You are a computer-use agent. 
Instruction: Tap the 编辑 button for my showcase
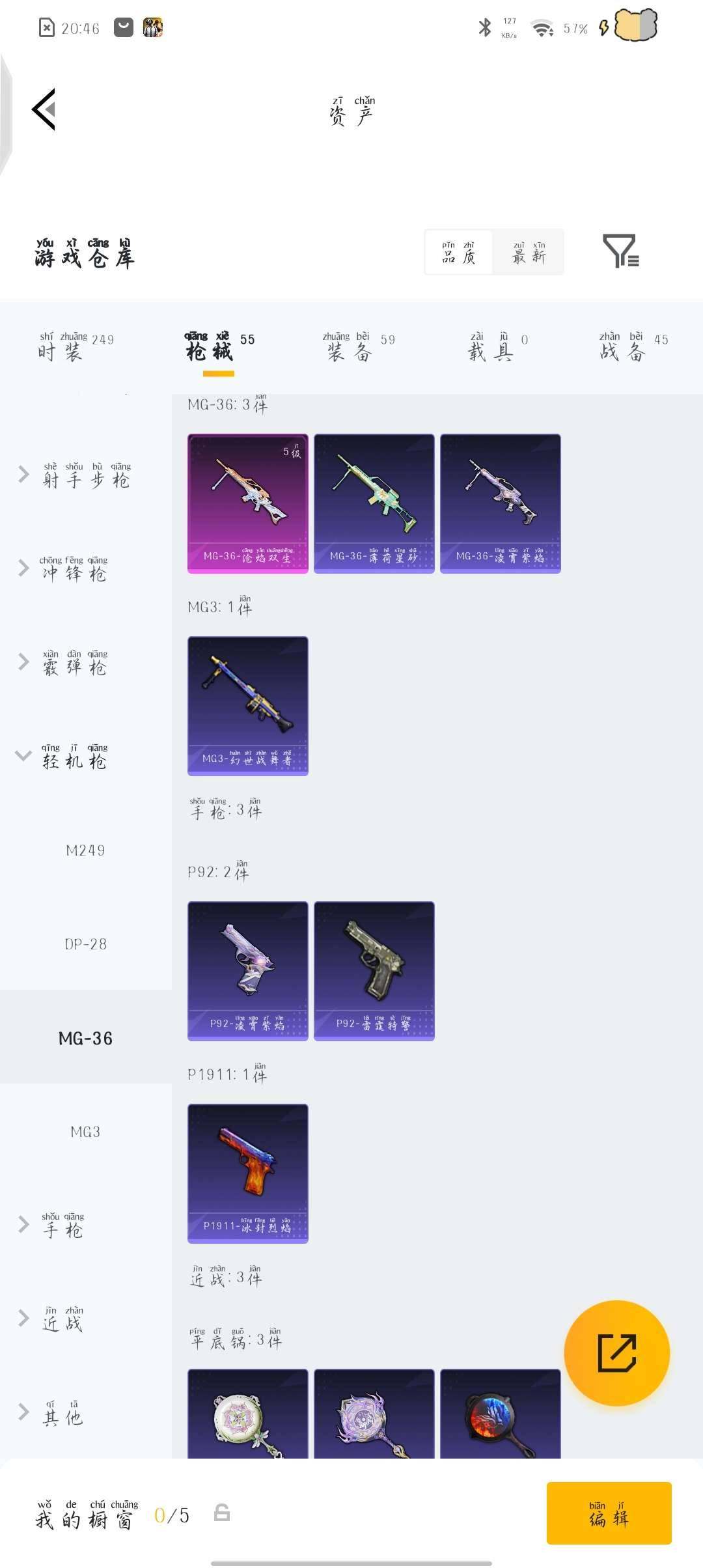pos(609,1513)
